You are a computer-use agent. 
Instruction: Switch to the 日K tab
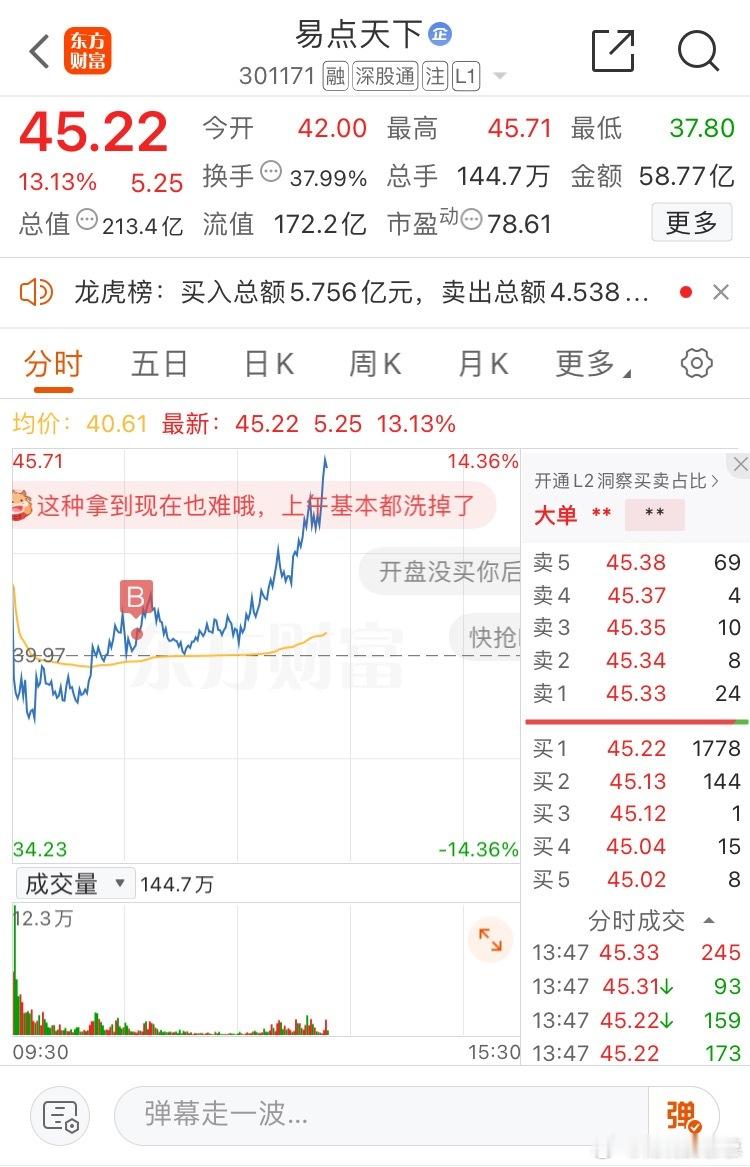pos(267,364)
